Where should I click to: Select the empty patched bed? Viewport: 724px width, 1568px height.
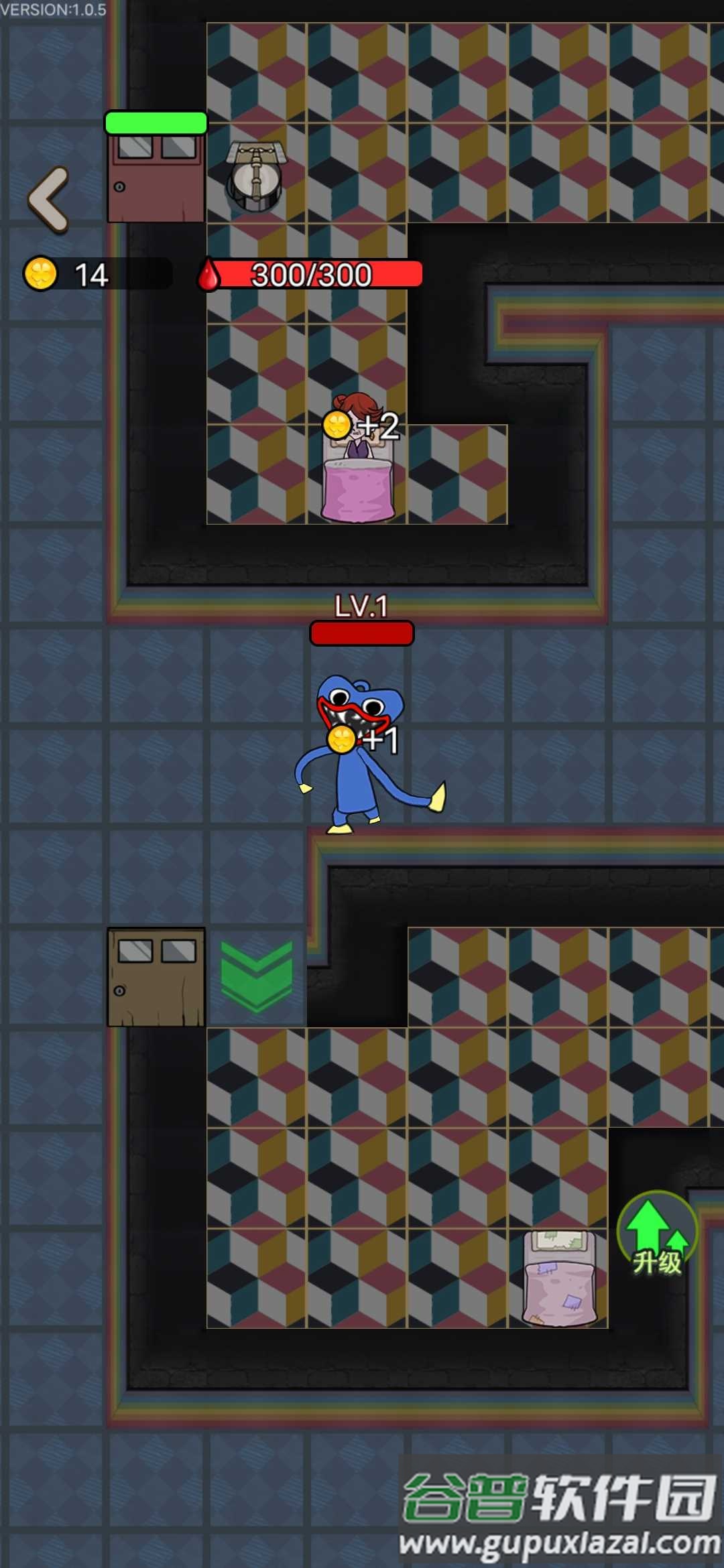tap(559, 1279)
